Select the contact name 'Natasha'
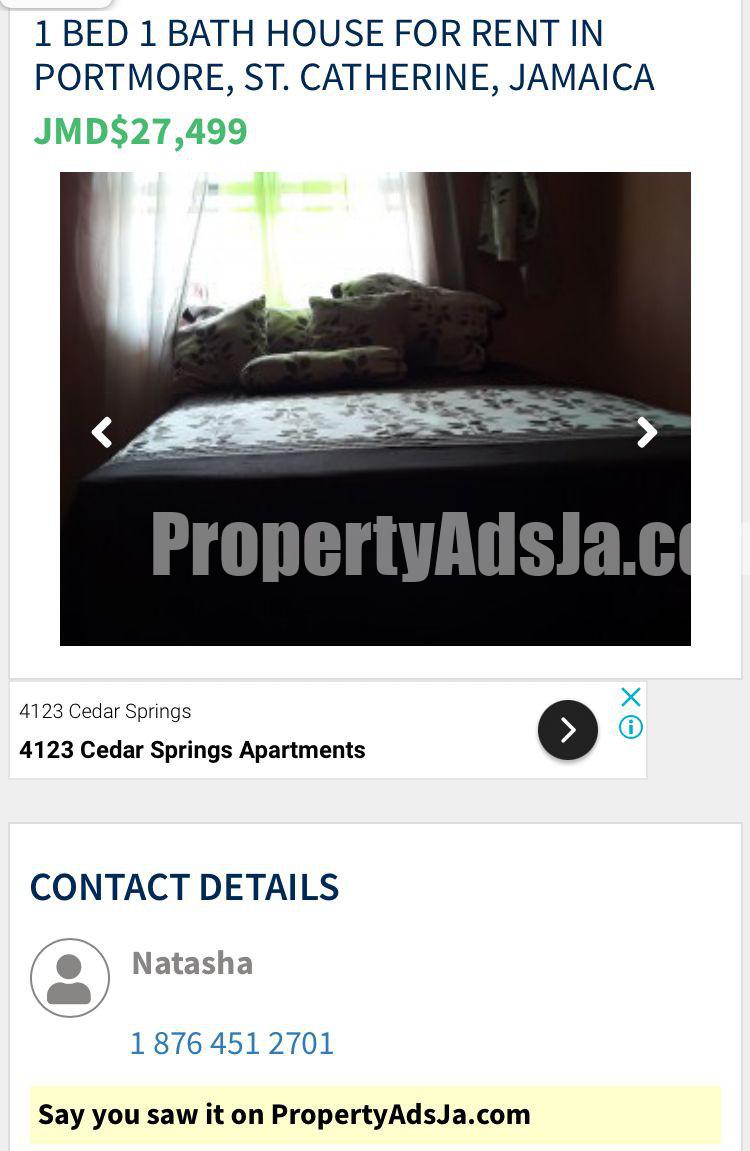The width and height of the screenshot is (750, 1151). [x=192, y=963]
